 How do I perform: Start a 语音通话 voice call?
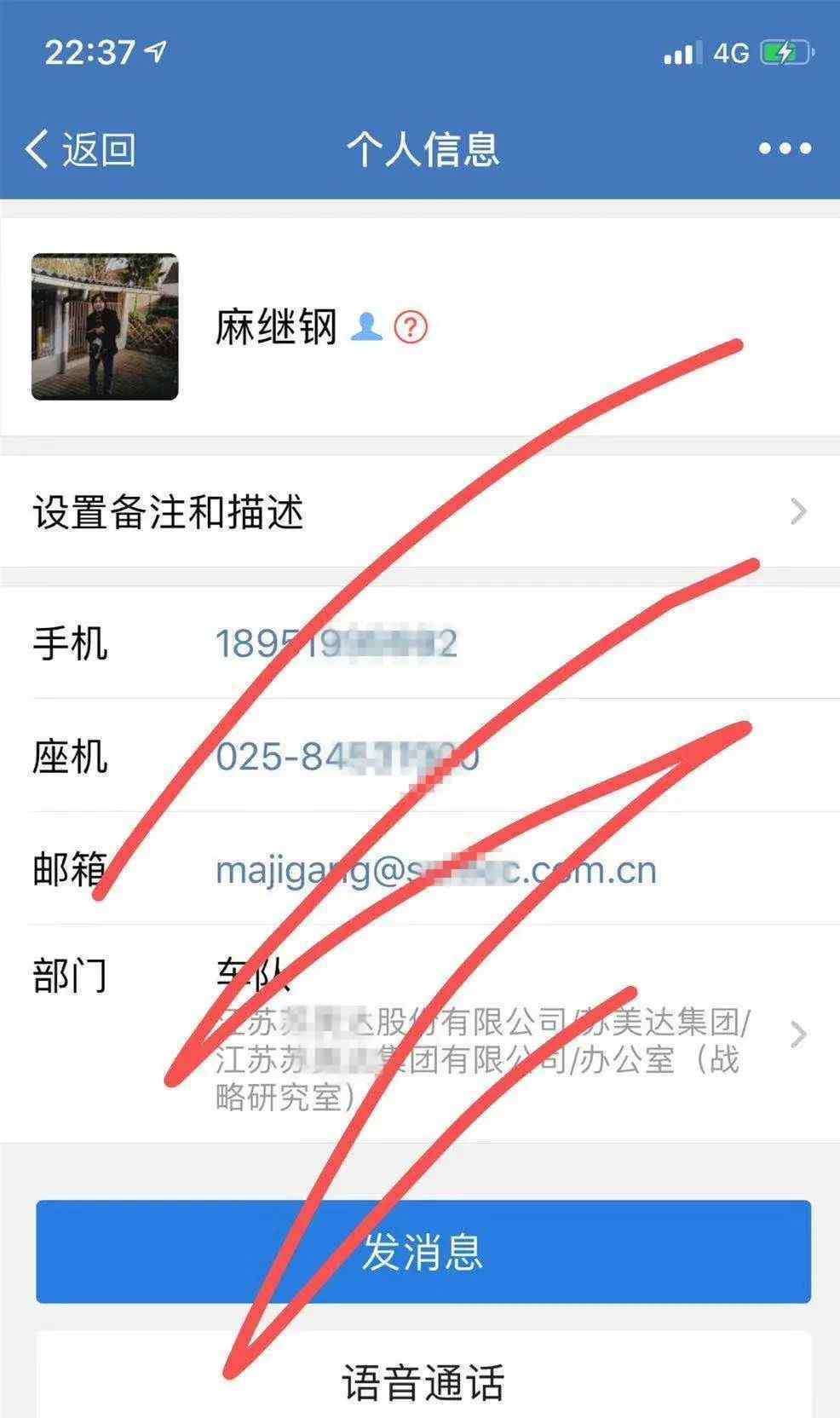423,1381
